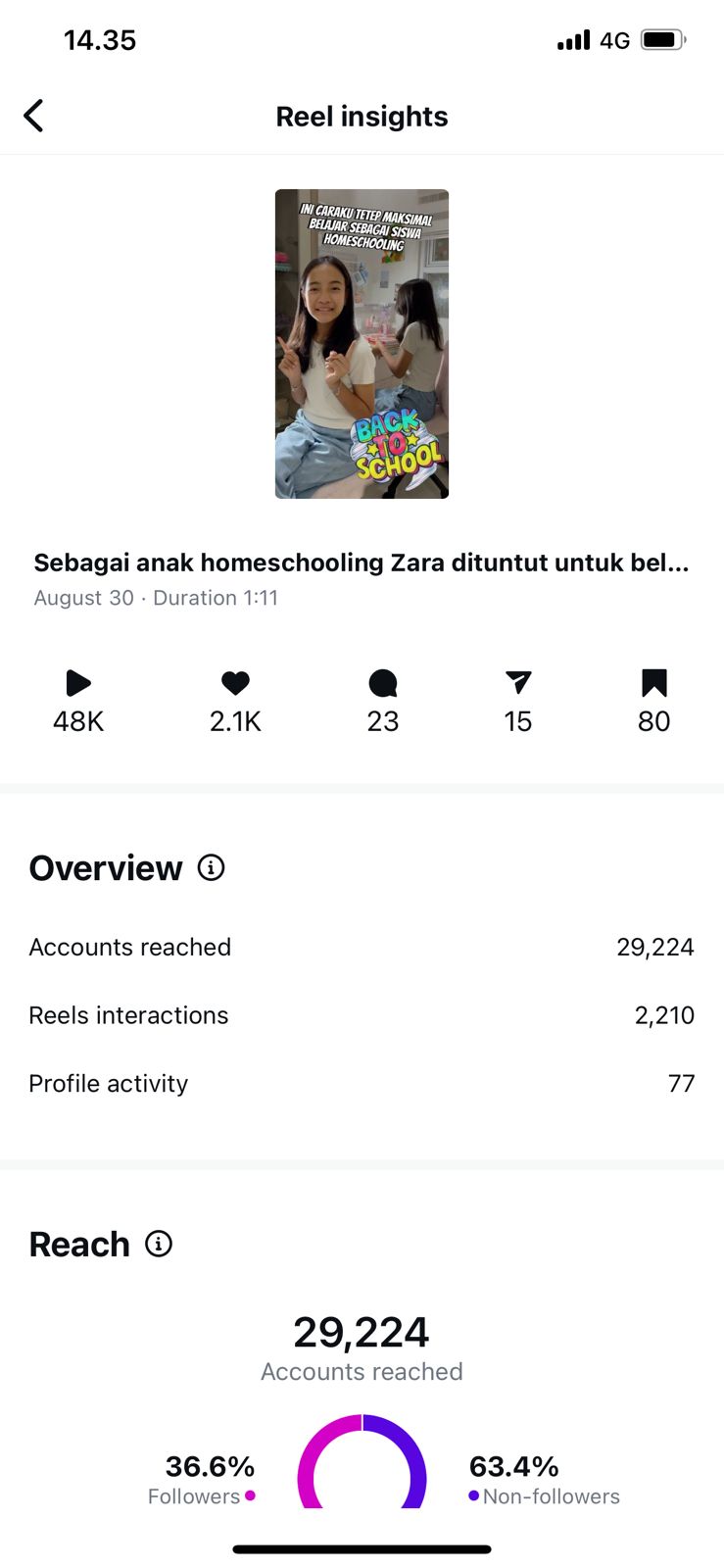Go back from Reel insights
This screenshot has width=724, height=1568.
[34, 116]
